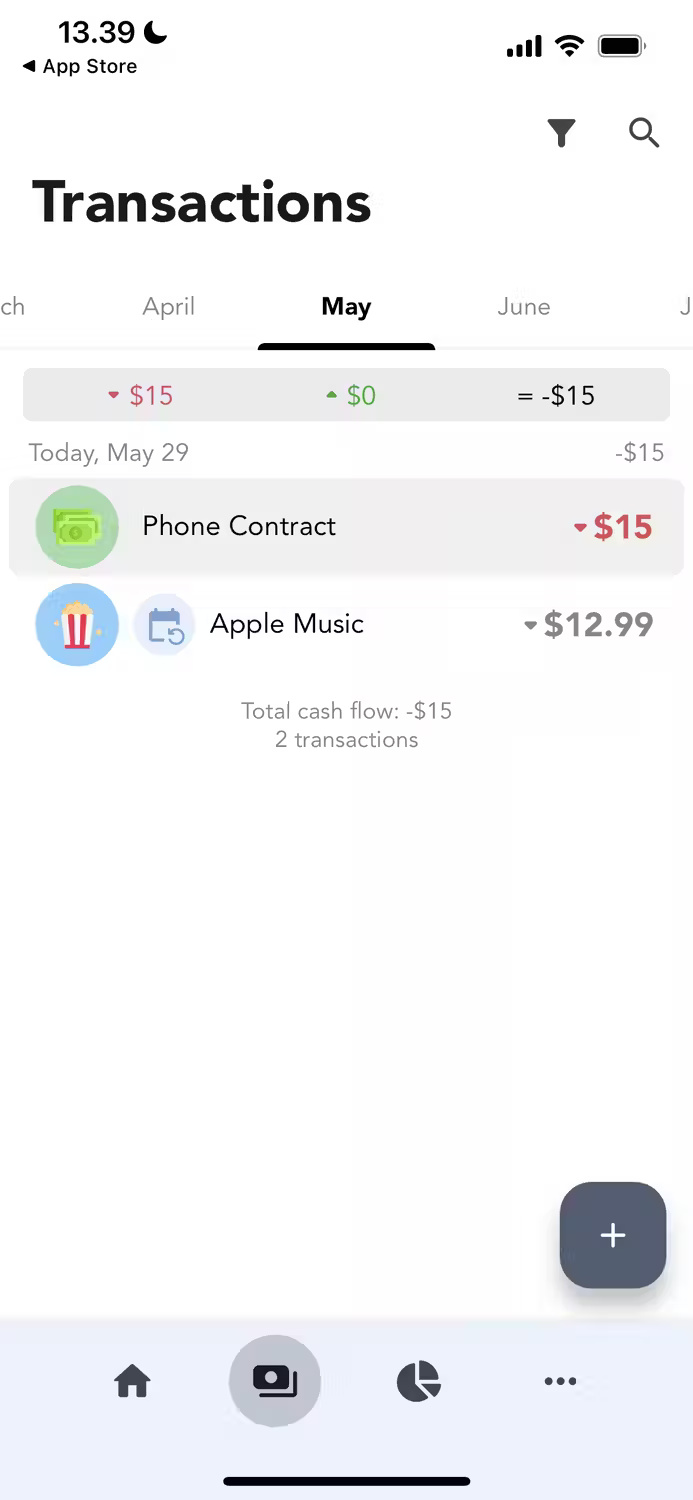Image resolution: width=693 pixels, height=1500 pixels.
Task: Return to App Store via back link
Action: (80, 67)
